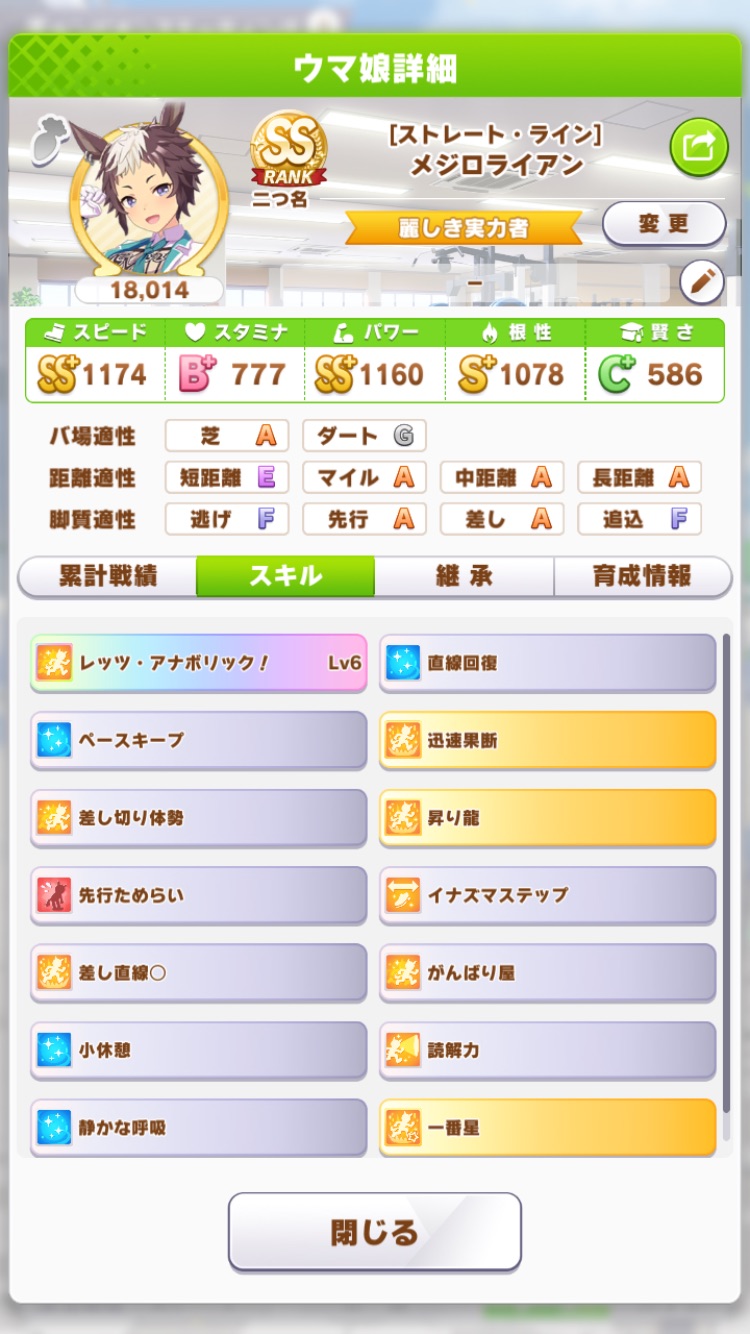
Task: Edit the memo with the pencil icon
Action: tap(701, 283)
